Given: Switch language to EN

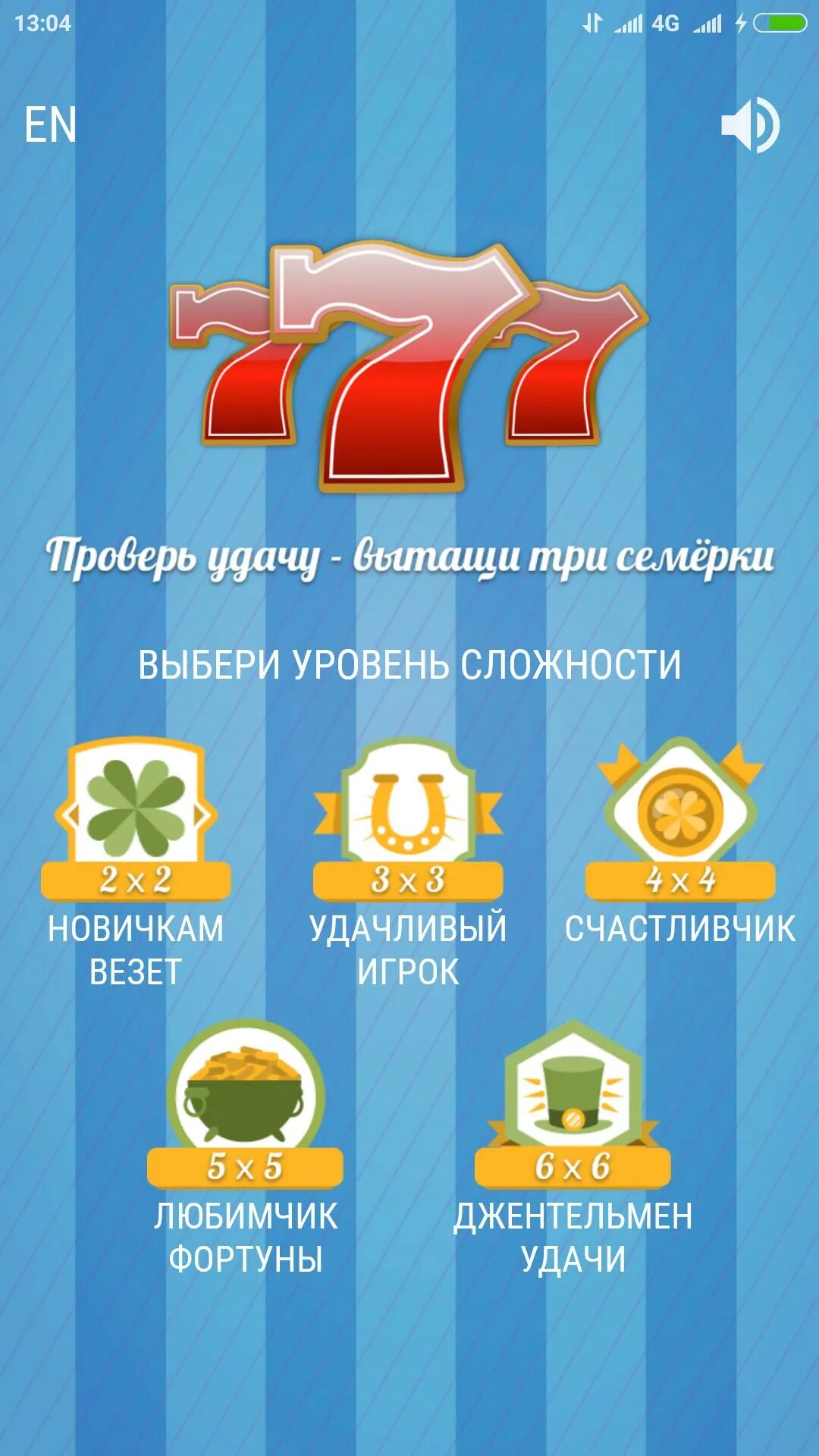Looking at the screenshot, I should 50,125.
